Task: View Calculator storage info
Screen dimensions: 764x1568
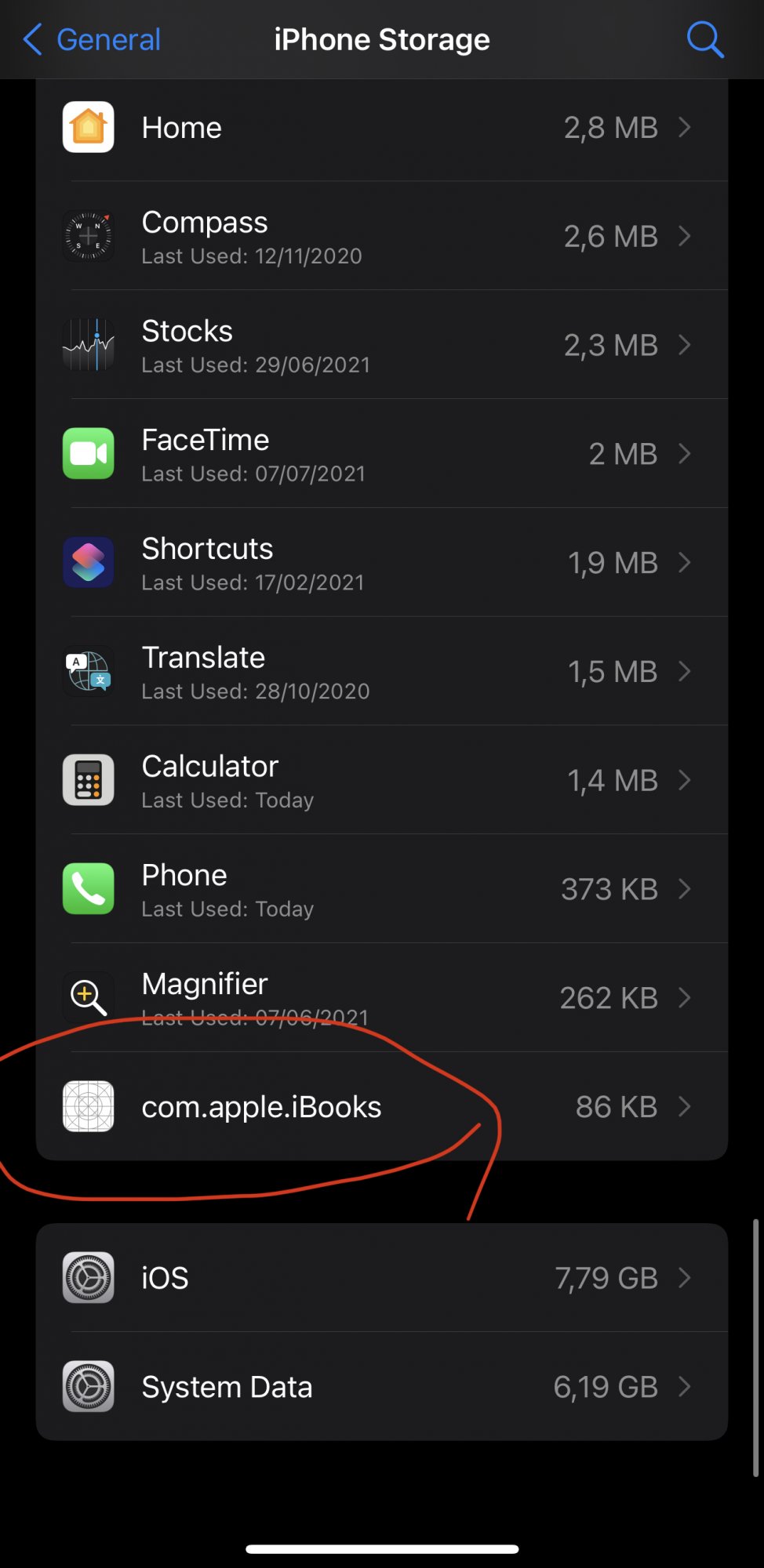Action: coord(381,781)
